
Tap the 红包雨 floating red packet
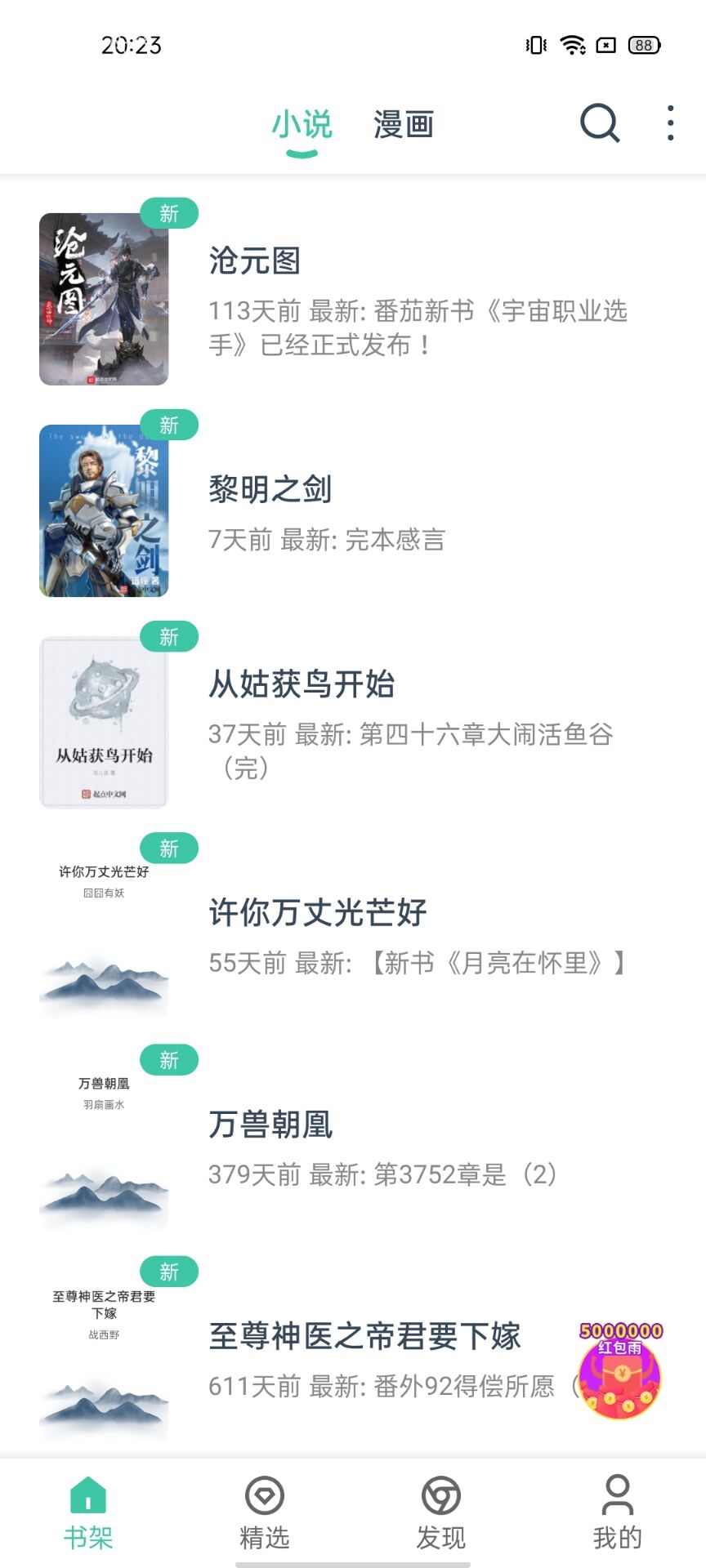pyautogui.click(x=620, y=1370)
